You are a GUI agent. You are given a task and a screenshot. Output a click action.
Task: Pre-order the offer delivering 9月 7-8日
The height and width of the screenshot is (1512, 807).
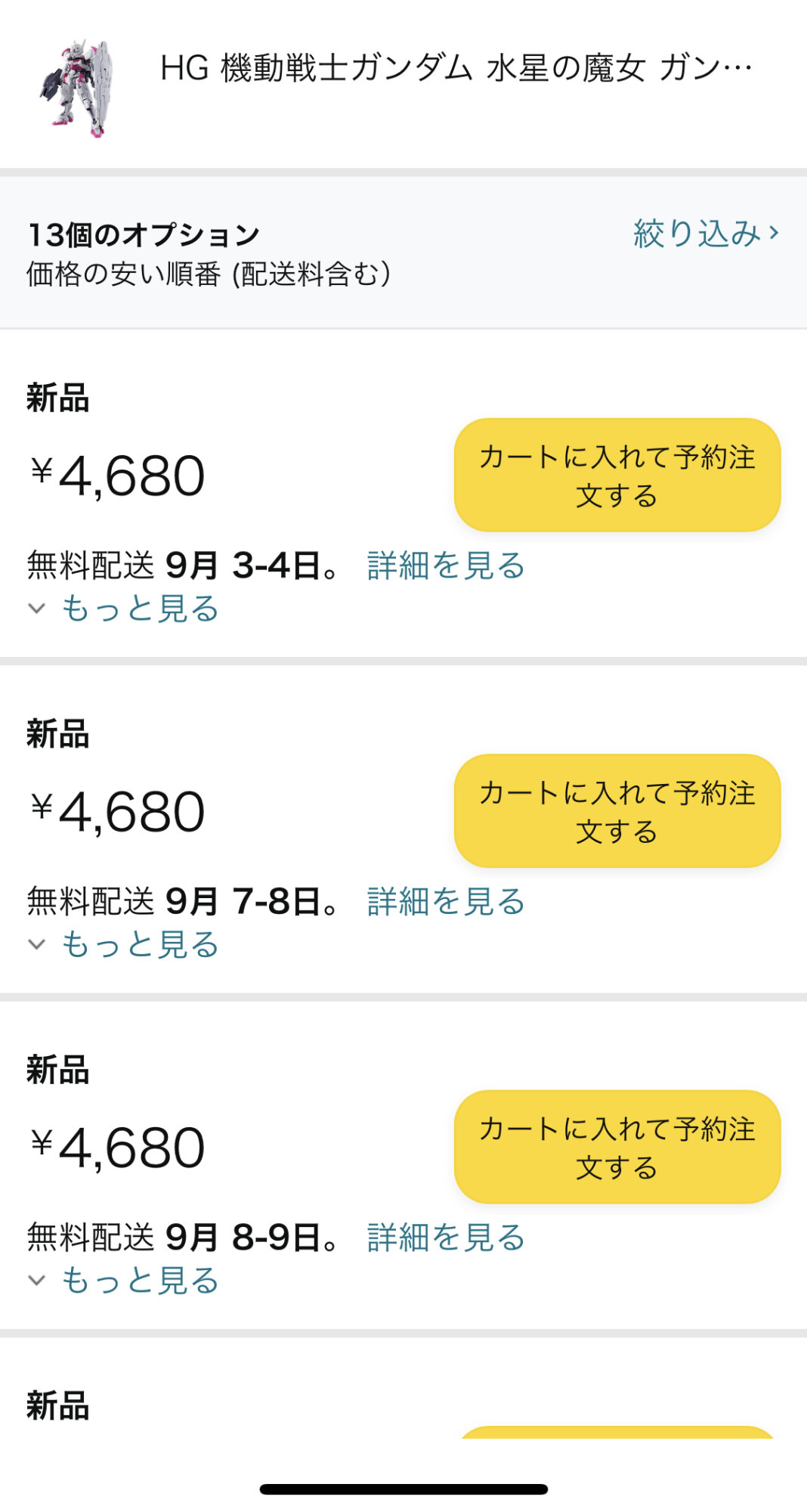tap(617, 811)
